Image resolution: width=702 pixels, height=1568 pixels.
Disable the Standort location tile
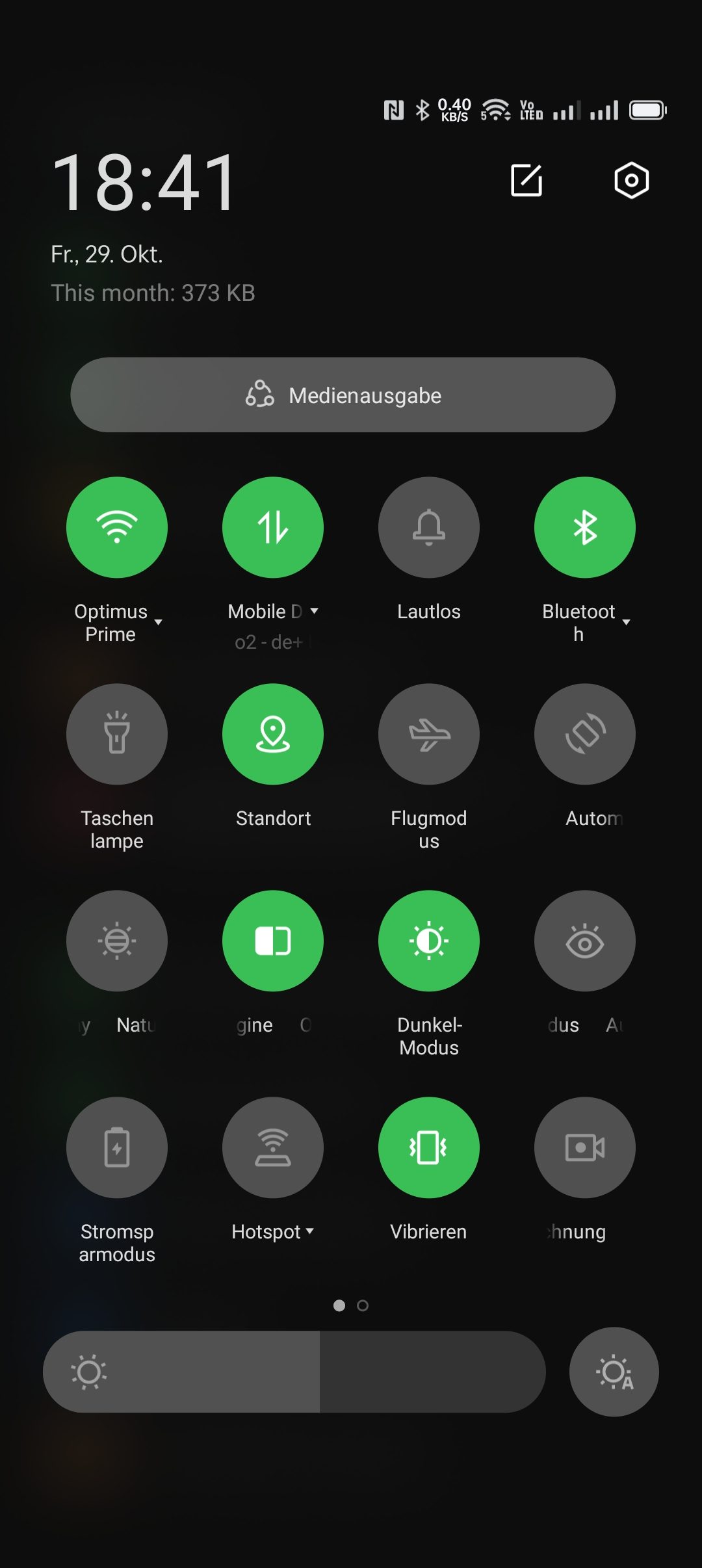point(273,734)
